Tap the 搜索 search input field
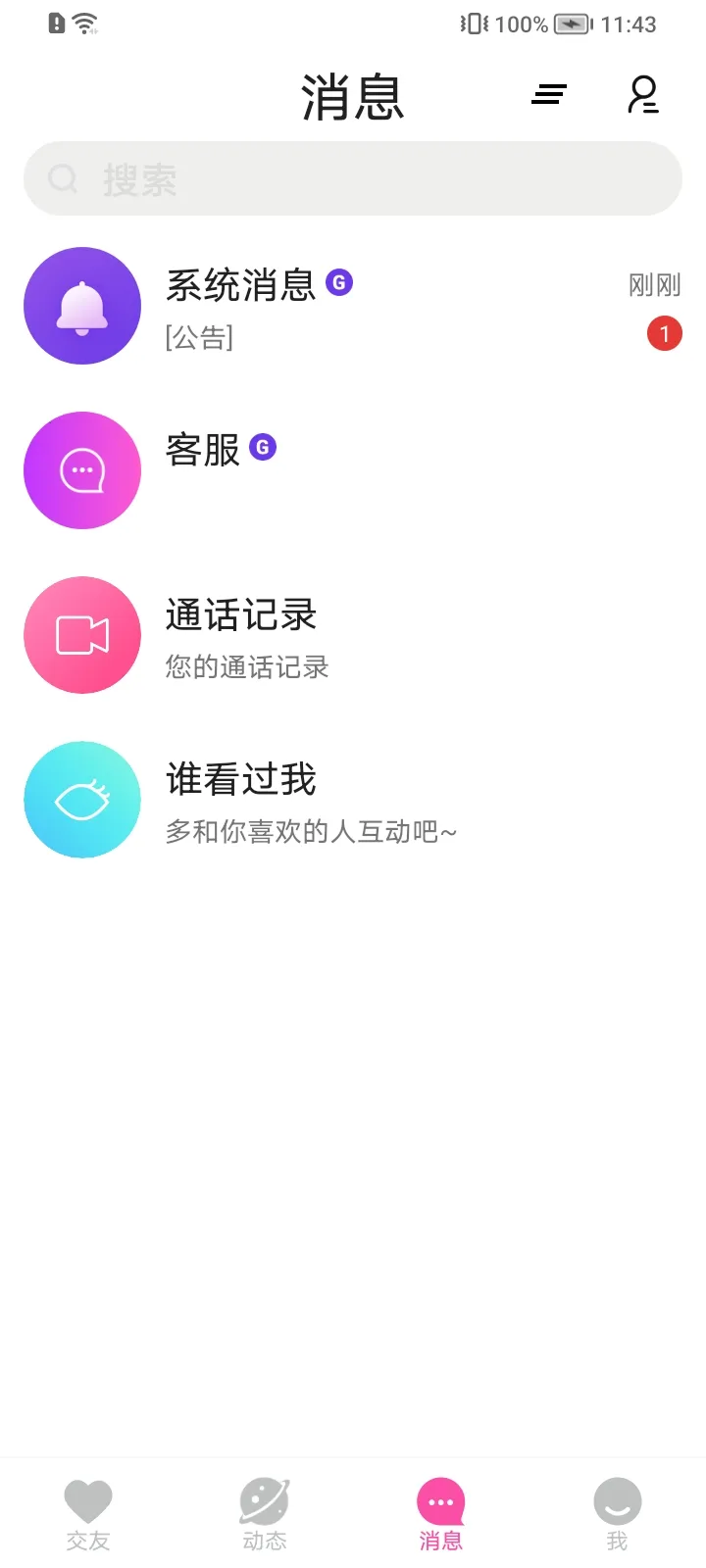 353,178
